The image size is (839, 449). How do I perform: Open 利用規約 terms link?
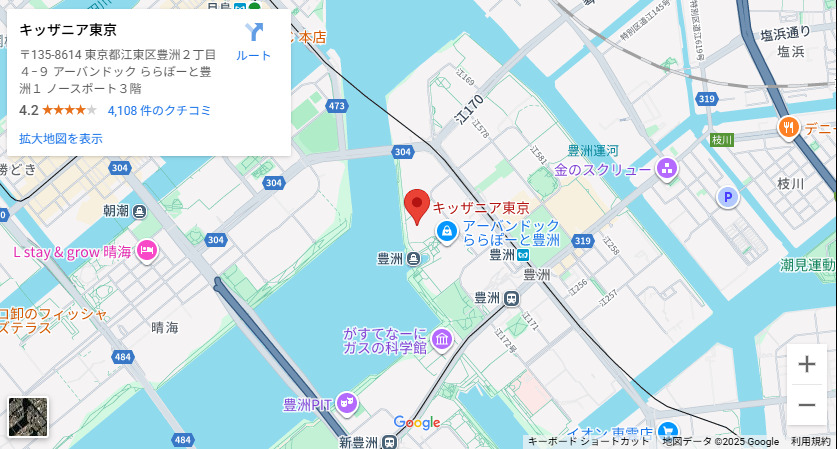810,441
